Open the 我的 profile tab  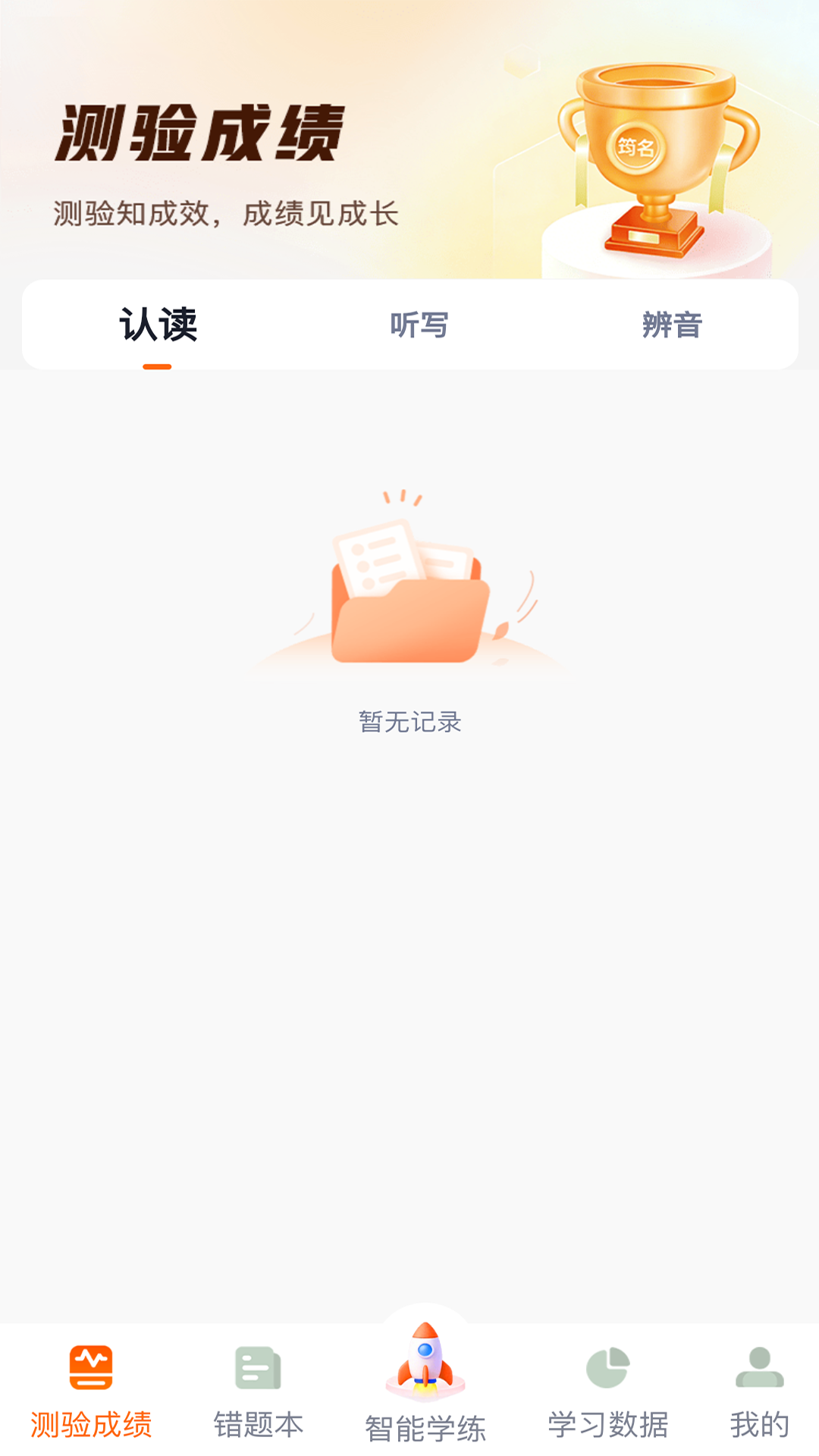point(759,1392)
